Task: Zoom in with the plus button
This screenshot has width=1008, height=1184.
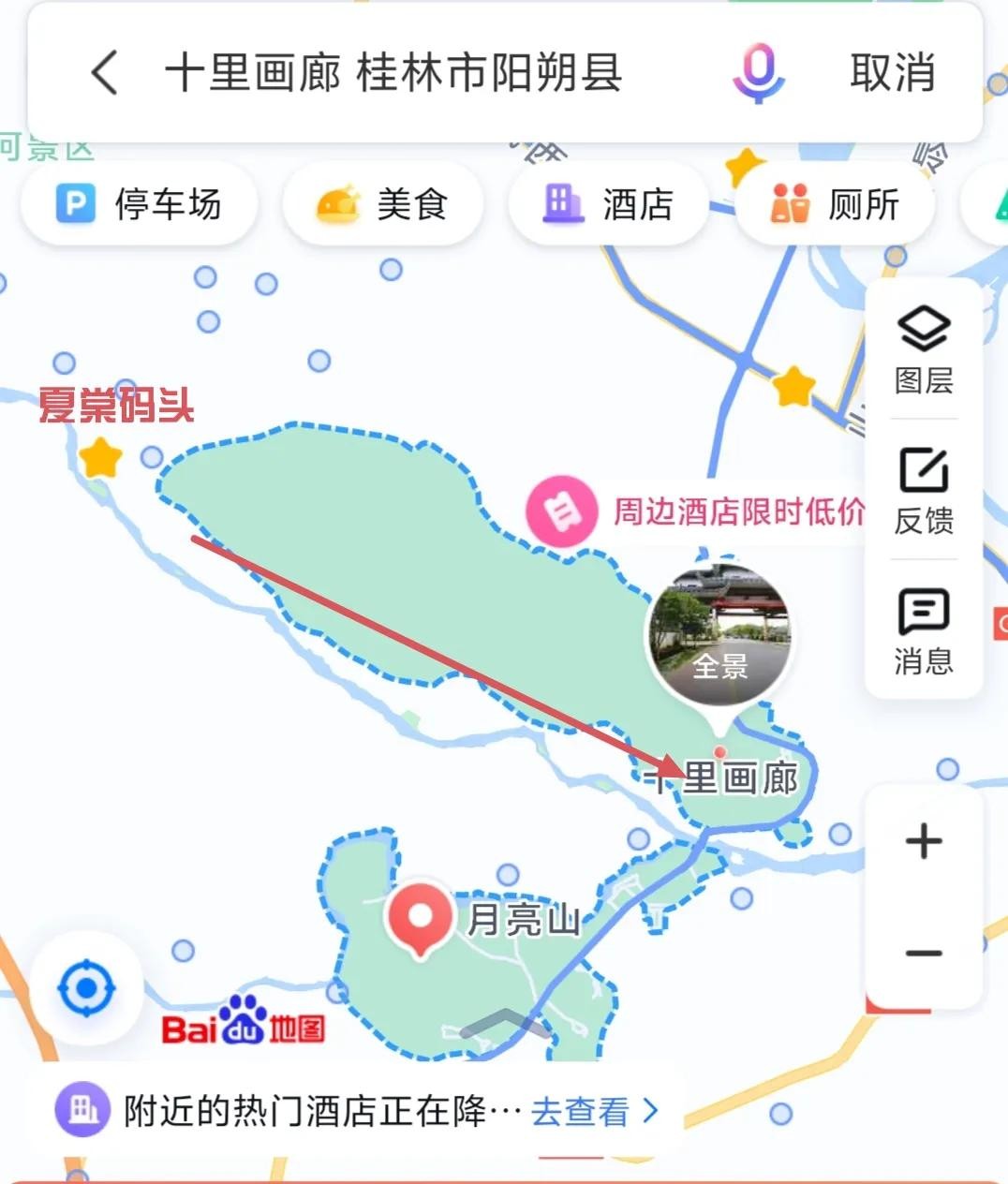Action: coord(924,840)
